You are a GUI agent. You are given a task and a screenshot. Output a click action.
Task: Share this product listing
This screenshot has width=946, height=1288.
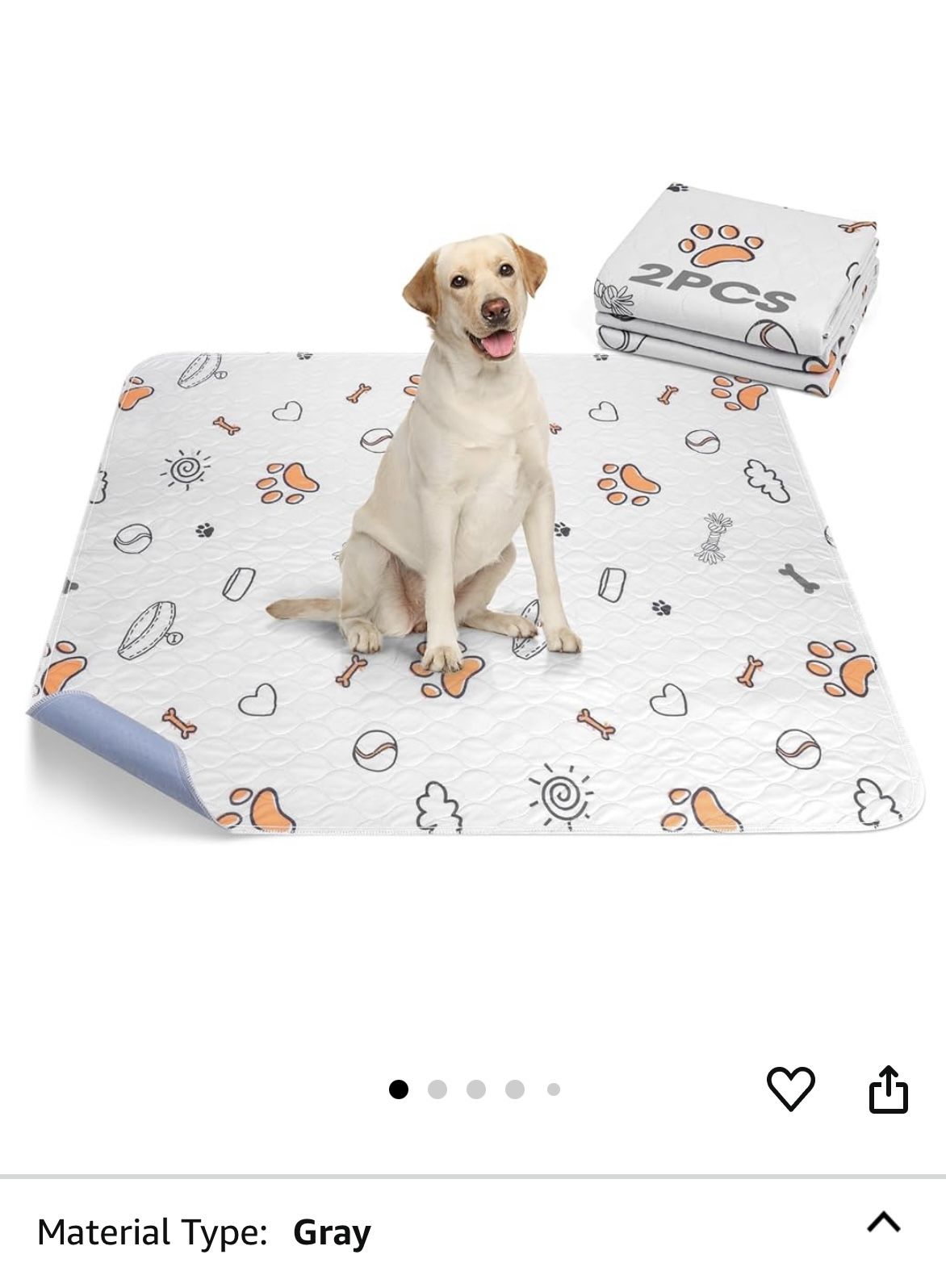click(x=888, y=1089)
